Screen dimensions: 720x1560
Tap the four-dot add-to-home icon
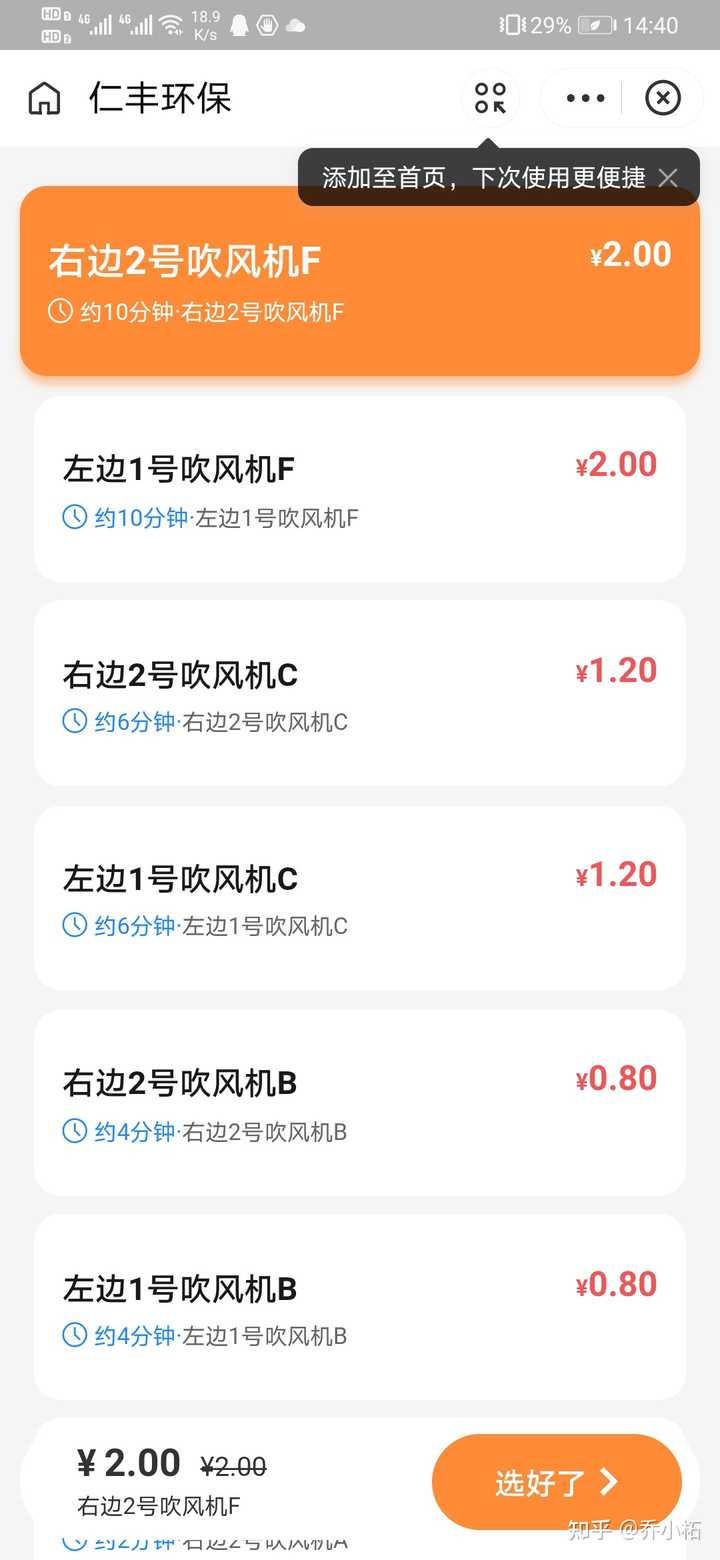490,98
